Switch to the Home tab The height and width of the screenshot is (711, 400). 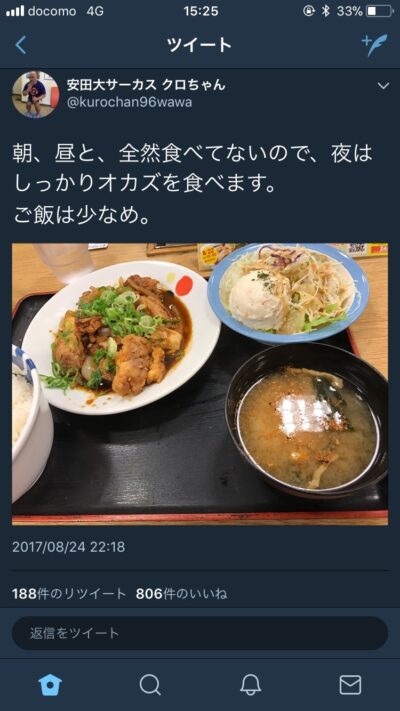click(50, 684)
